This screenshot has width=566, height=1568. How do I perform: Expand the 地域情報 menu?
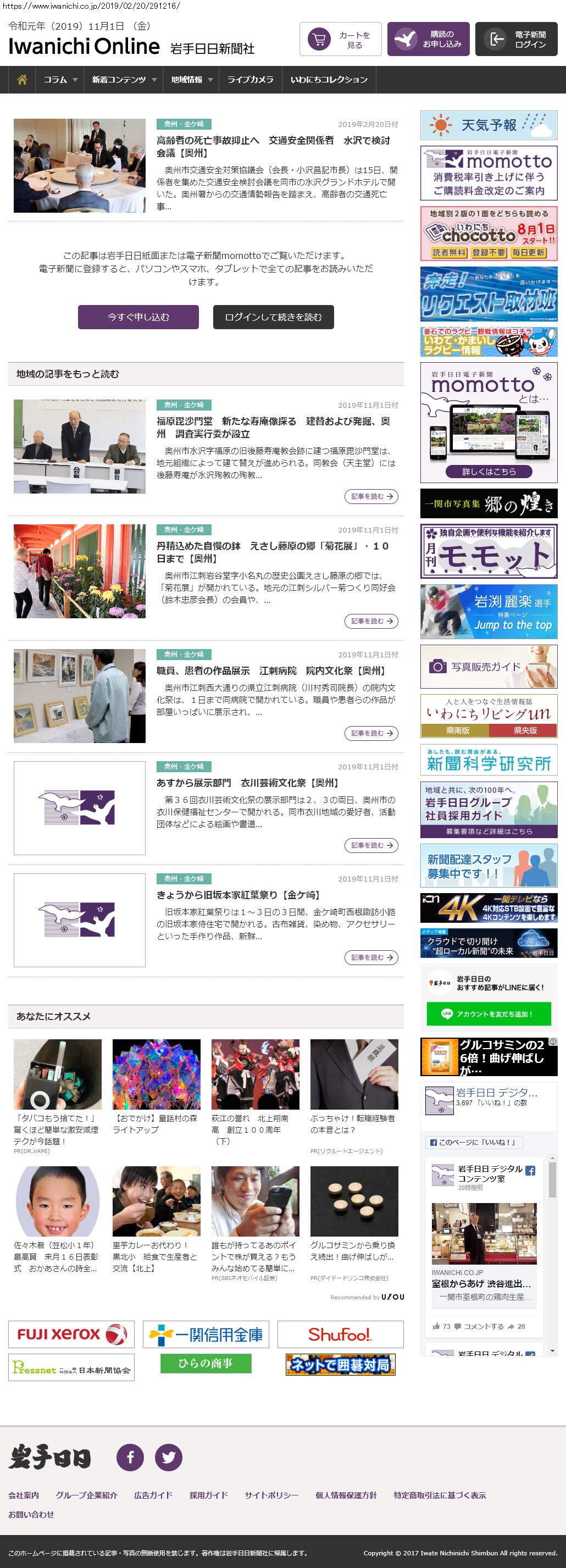[191, 80]
